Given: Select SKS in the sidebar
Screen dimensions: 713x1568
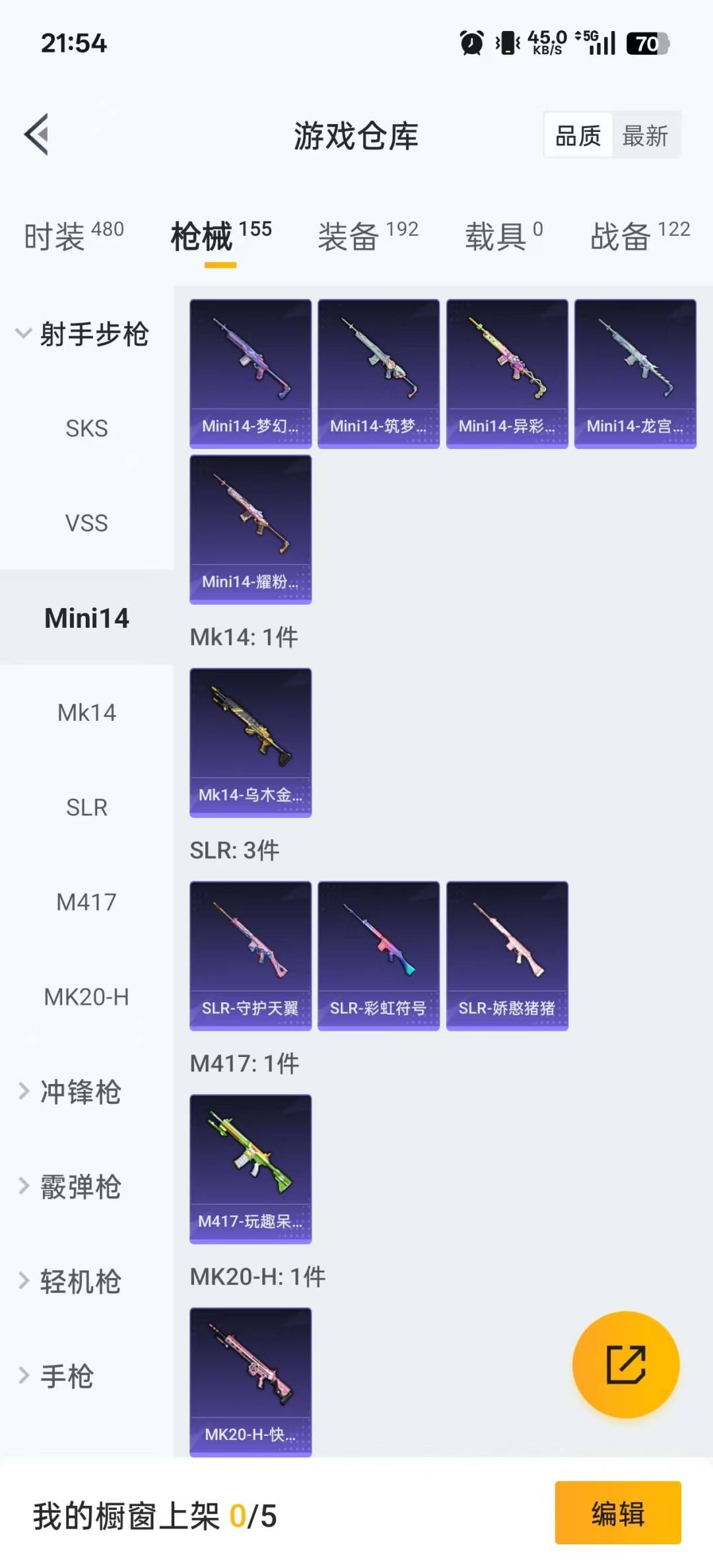Looking at the screenshot, I should (x=86, y=428).
